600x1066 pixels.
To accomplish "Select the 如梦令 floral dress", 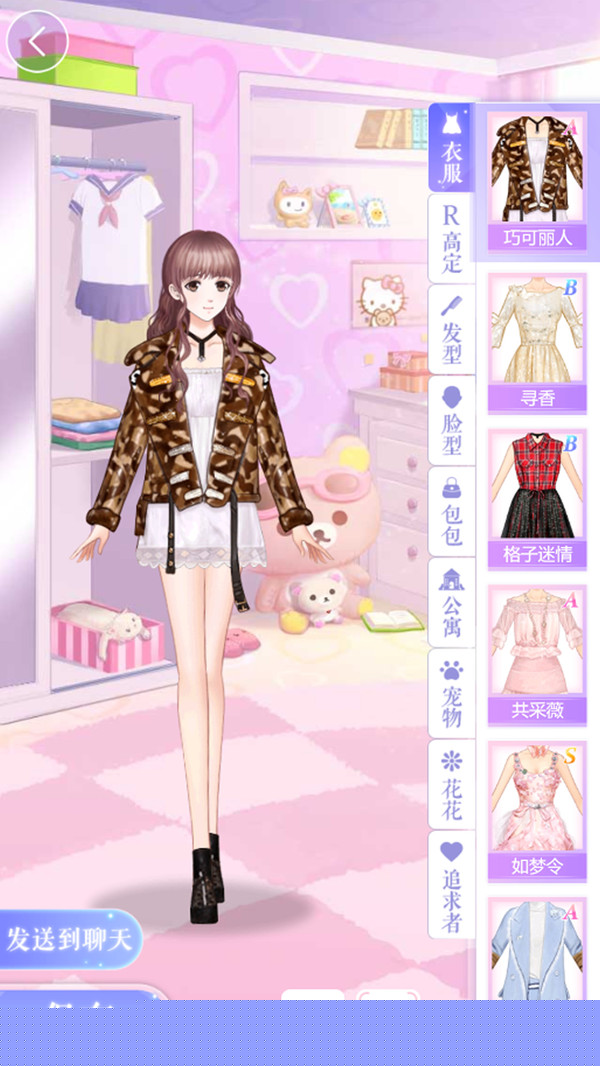I will 536,810.
